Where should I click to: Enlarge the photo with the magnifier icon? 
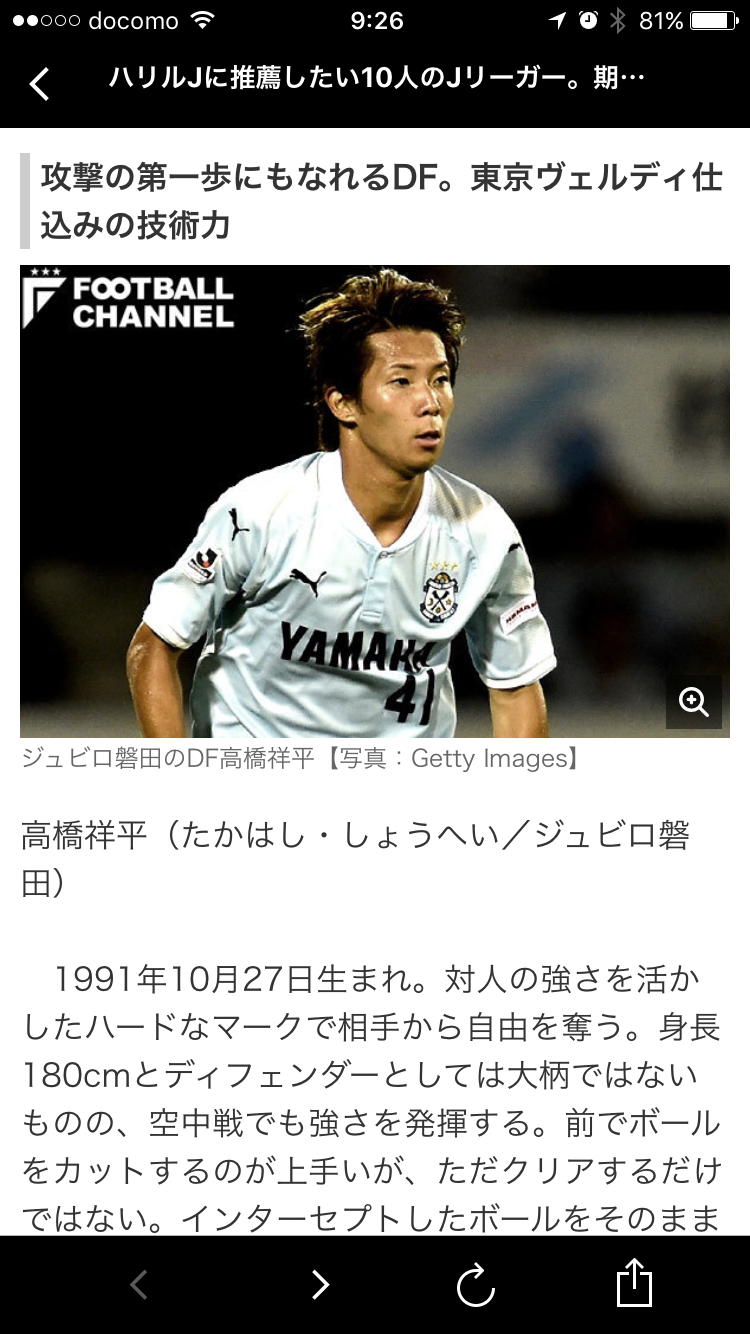click(694, 702)
